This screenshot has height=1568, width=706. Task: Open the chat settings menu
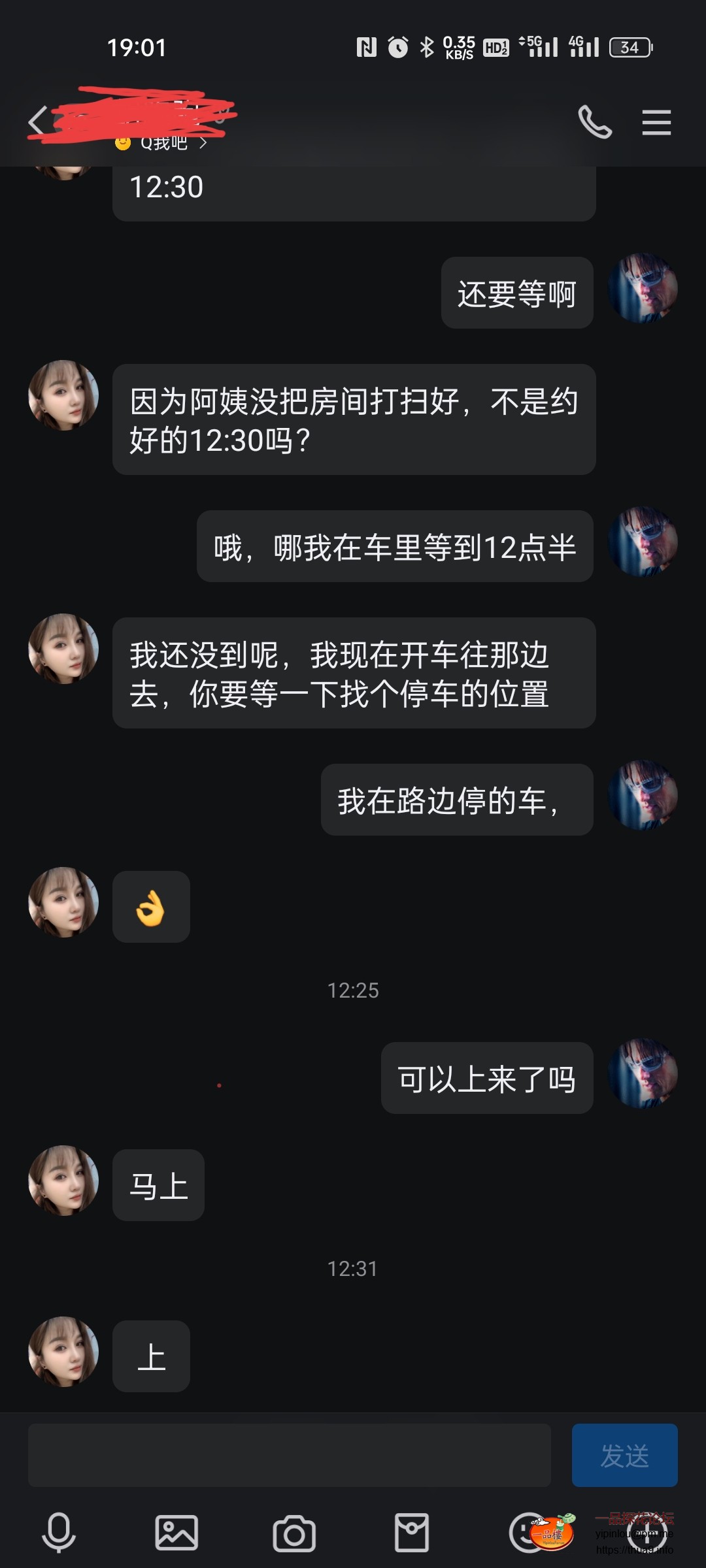[656, 123]
